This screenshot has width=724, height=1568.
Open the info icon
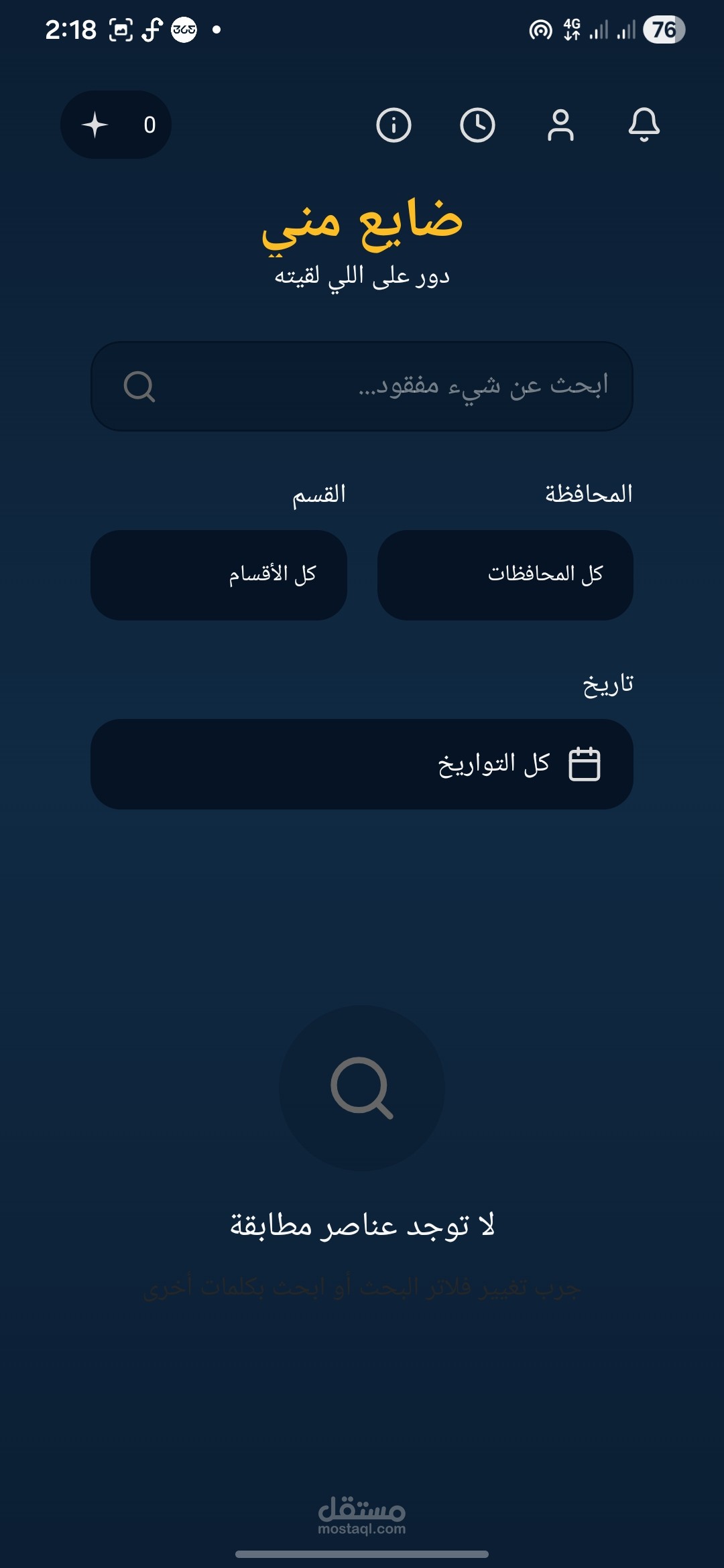pyautogui.click(x=394, y=125)
